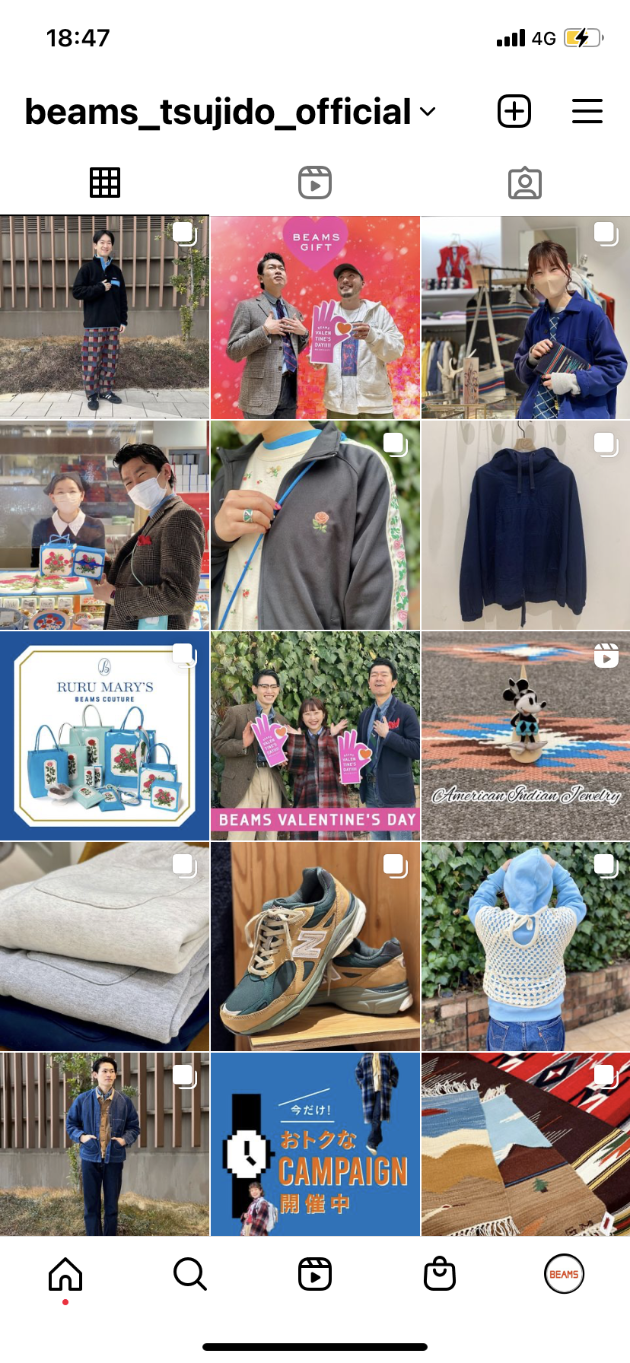Open the RURU MARY'S Beams Couture post
Viewport: 630px width, 1363px height.
[104, 736]
